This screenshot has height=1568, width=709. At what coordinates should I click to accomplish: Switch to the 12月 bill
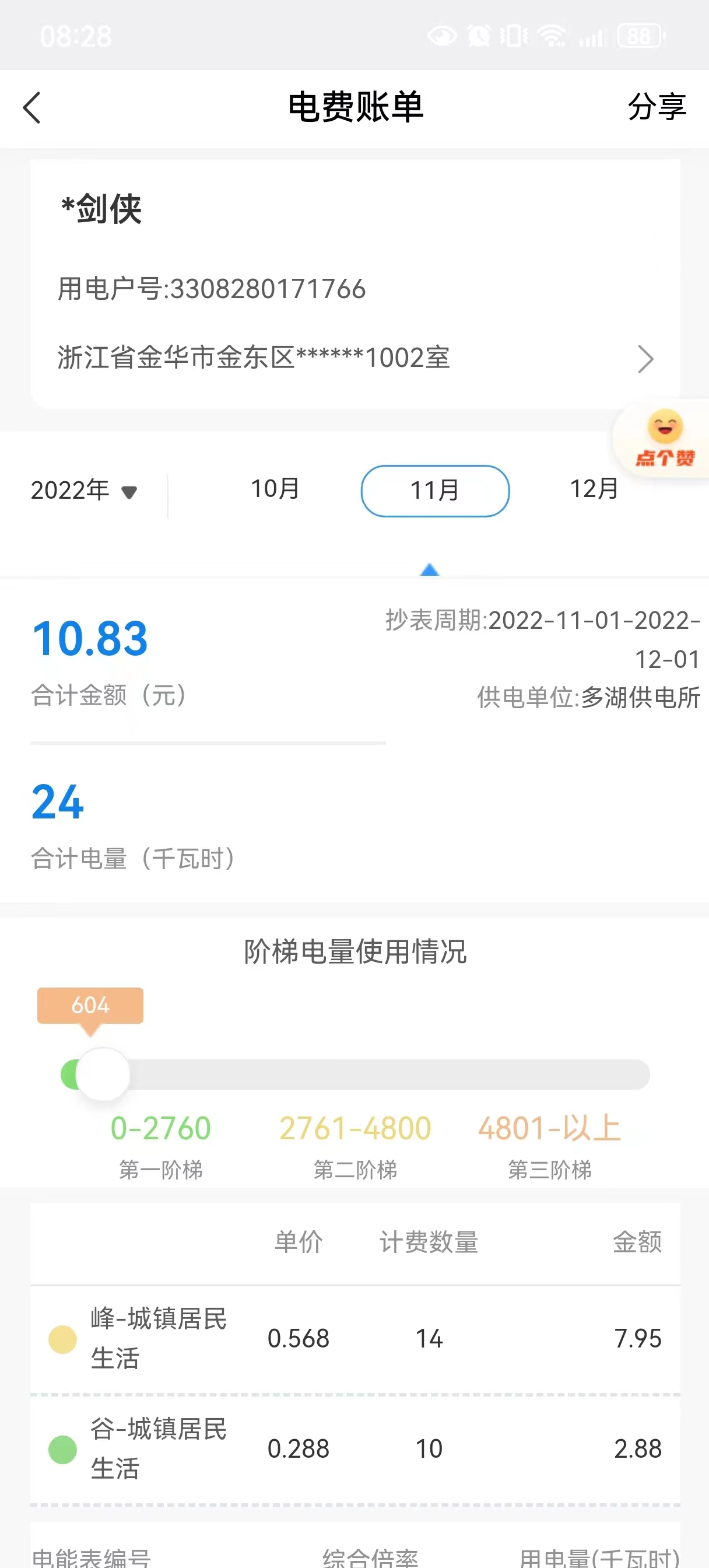pyautogui.click(x=594, y=489)
